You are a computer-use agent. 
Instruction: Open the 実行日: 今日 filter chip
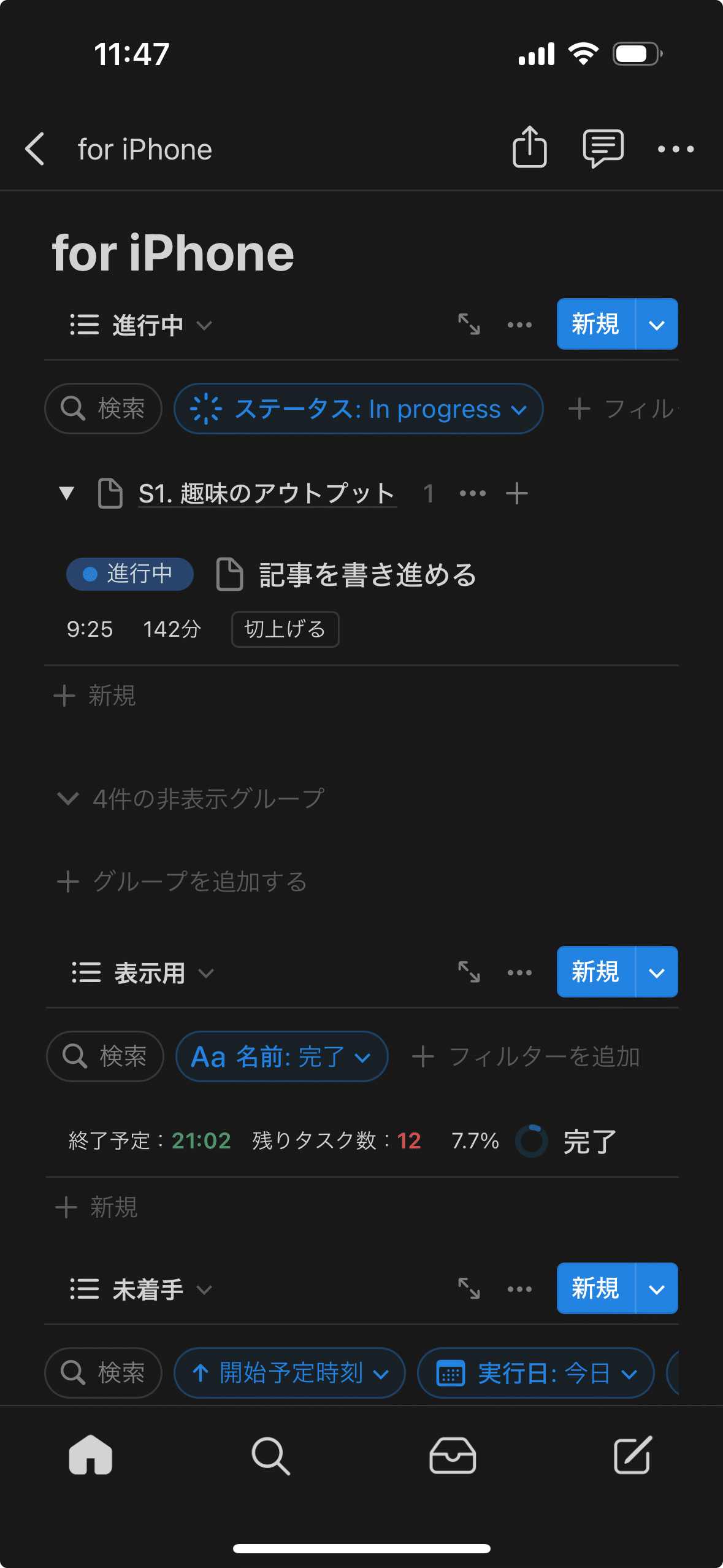pos(535,1373)
